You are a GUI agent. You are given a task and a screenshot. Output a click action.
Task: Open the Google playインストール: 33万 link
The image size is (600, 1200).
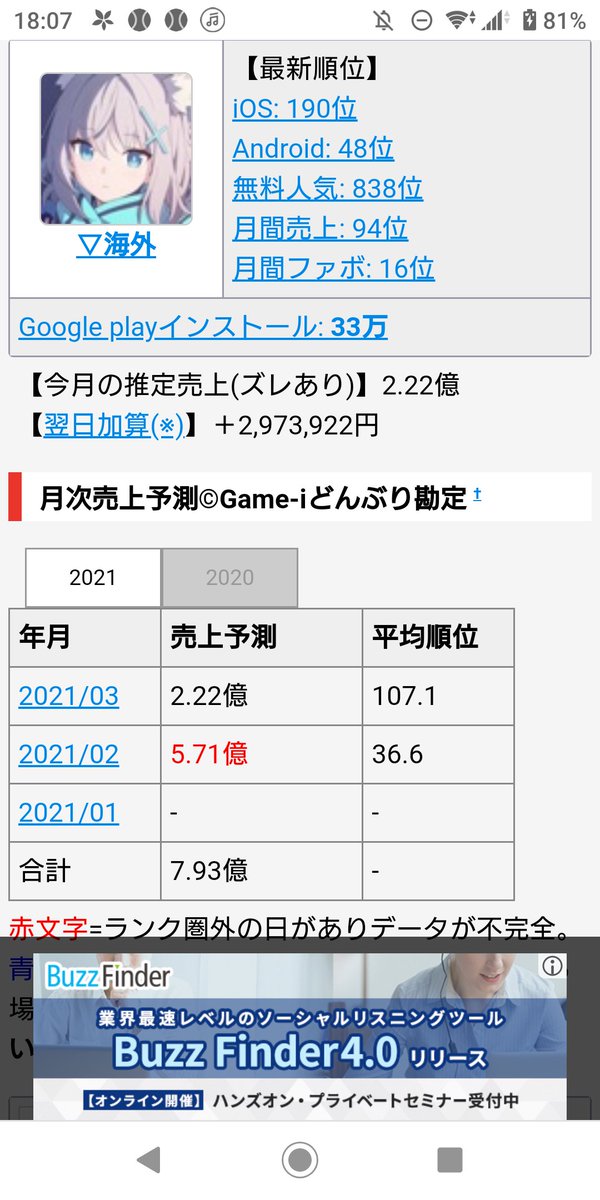(203, 326)
